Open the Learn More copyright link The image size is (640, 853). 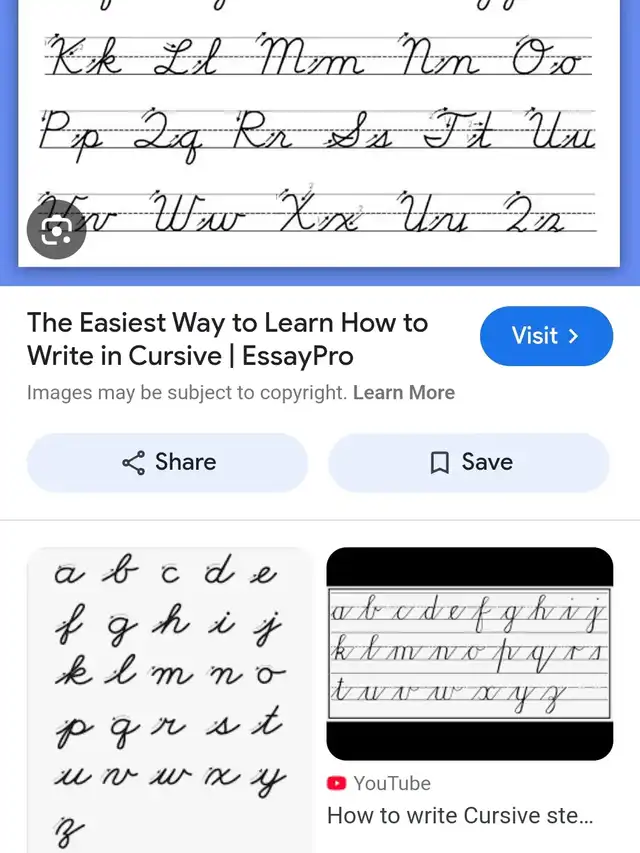pyautogui.click(x=404, y=393)
